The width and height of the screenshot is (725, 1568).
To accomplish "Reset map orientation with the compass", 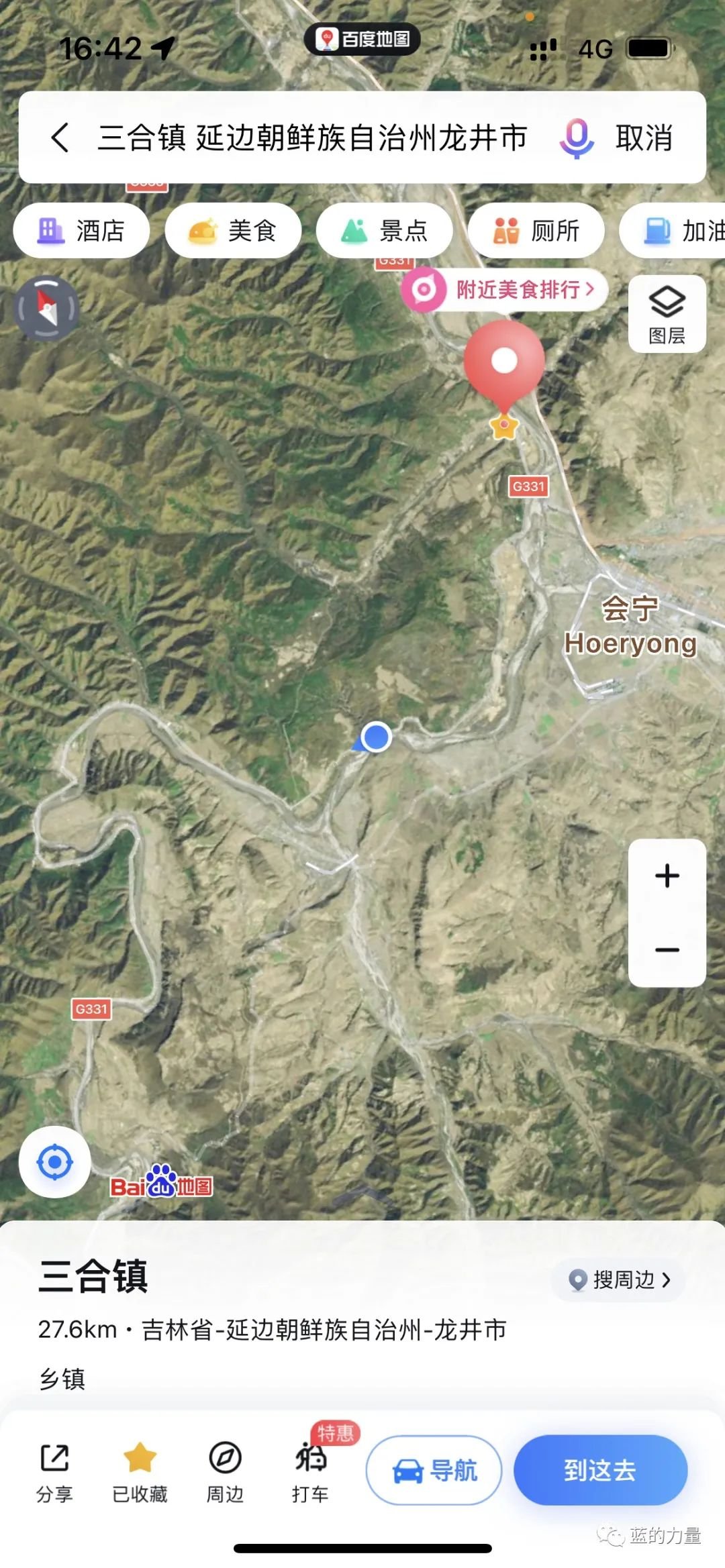I will (46, 309).
